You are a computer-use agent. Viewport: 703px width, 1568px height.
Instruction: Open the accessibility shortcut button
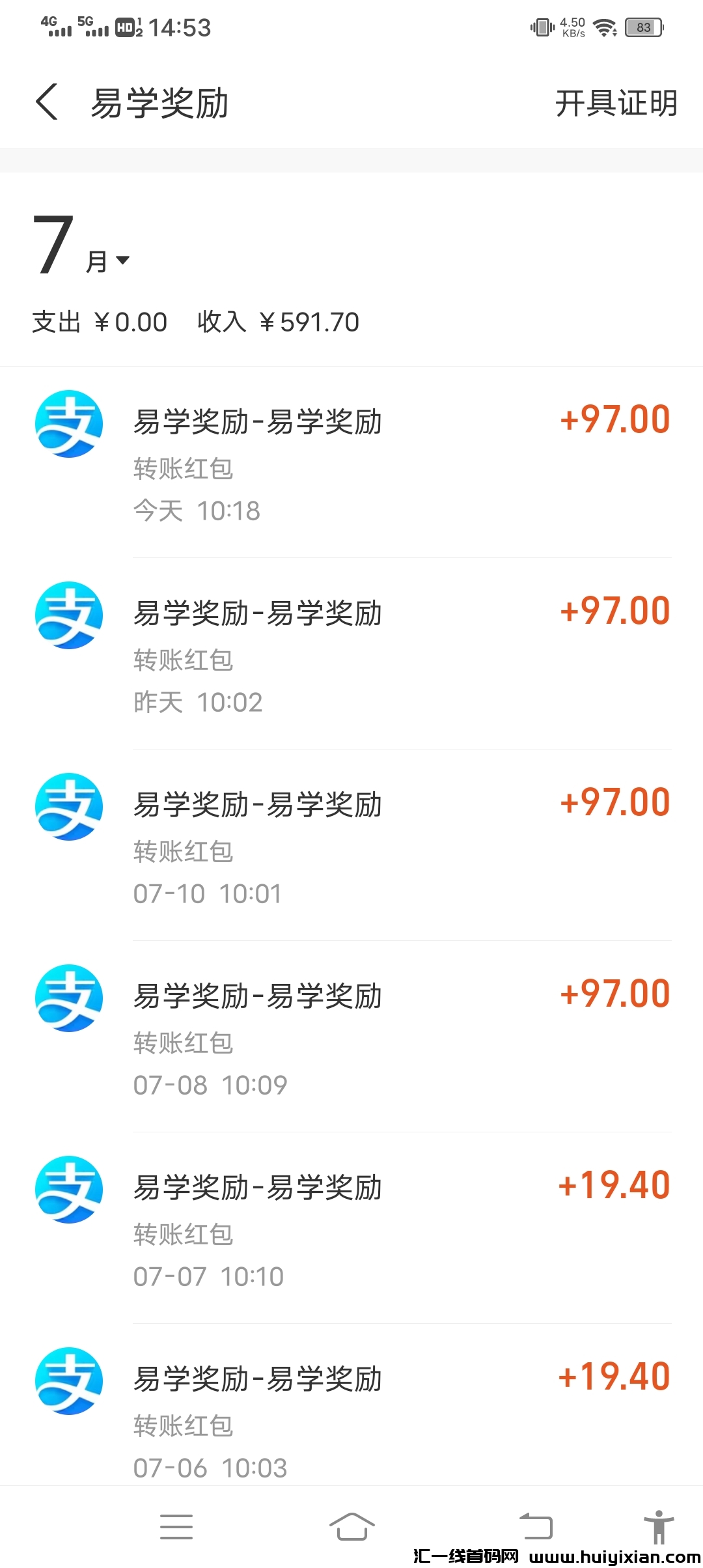click(x=659, y=1527)
